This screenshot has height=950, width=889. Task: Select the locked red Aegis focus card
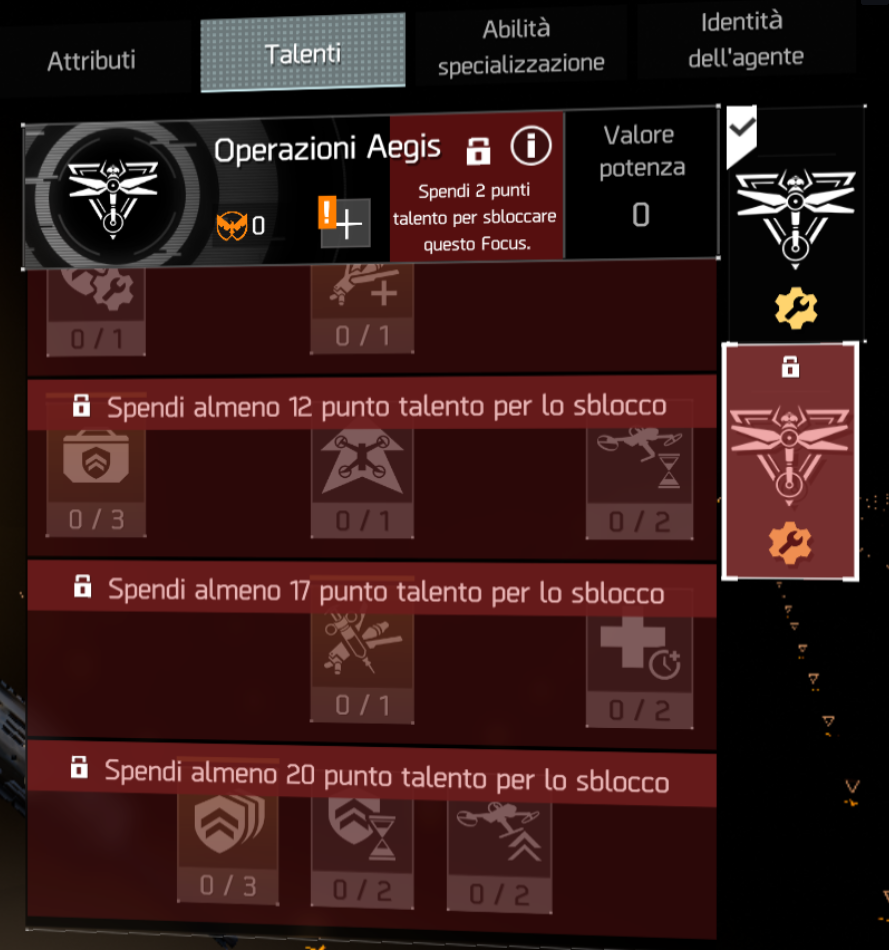tap(789, 462)
